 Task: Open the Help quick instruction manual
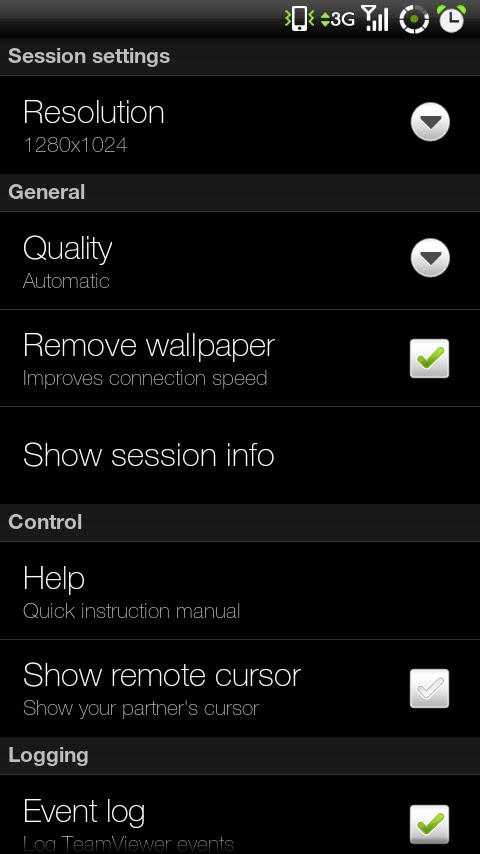[240, 591]
